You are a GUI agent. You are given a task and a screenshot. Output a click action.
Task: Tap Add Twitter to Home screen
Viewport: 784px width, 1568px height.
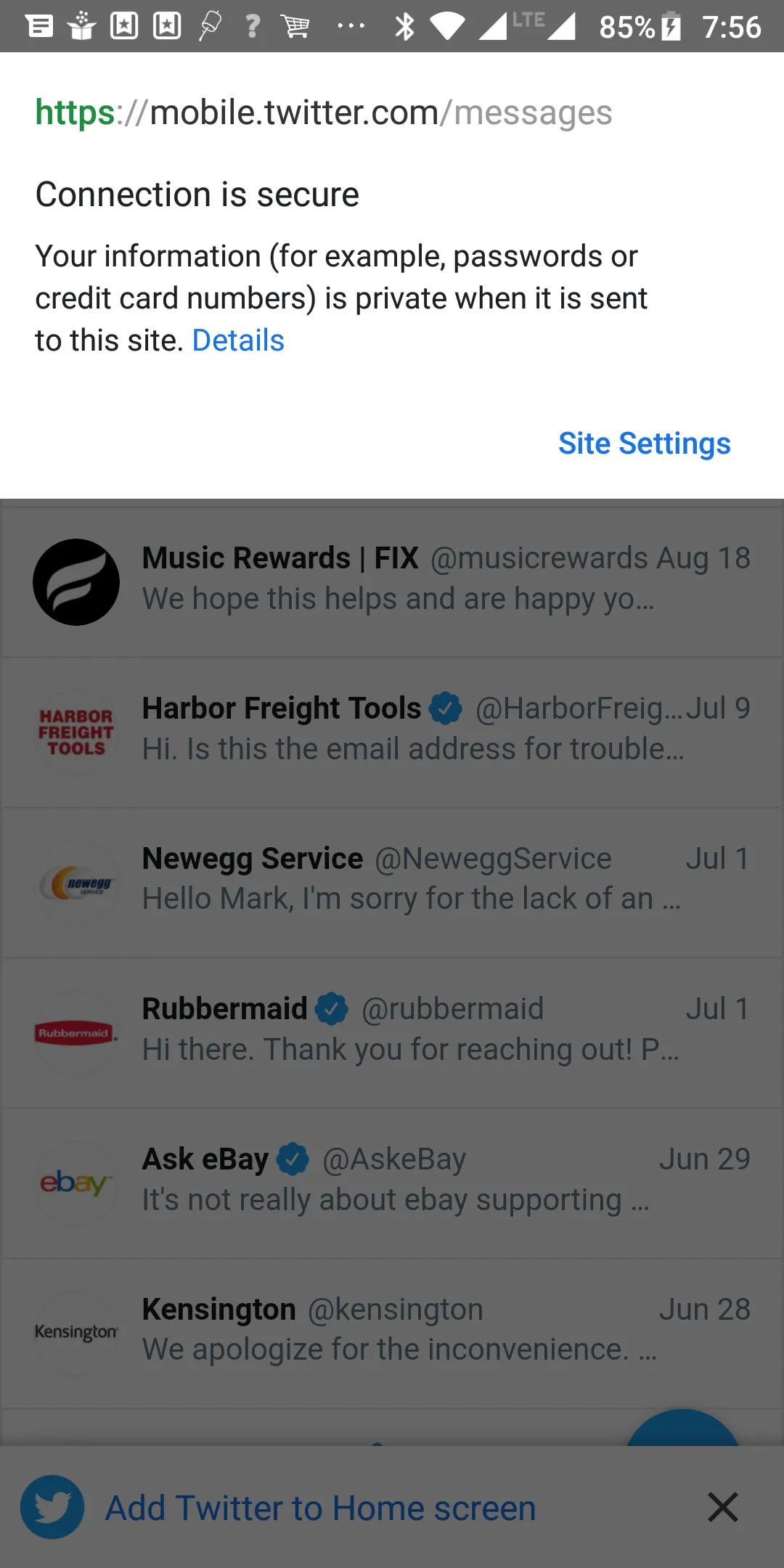coord(320,1508)
